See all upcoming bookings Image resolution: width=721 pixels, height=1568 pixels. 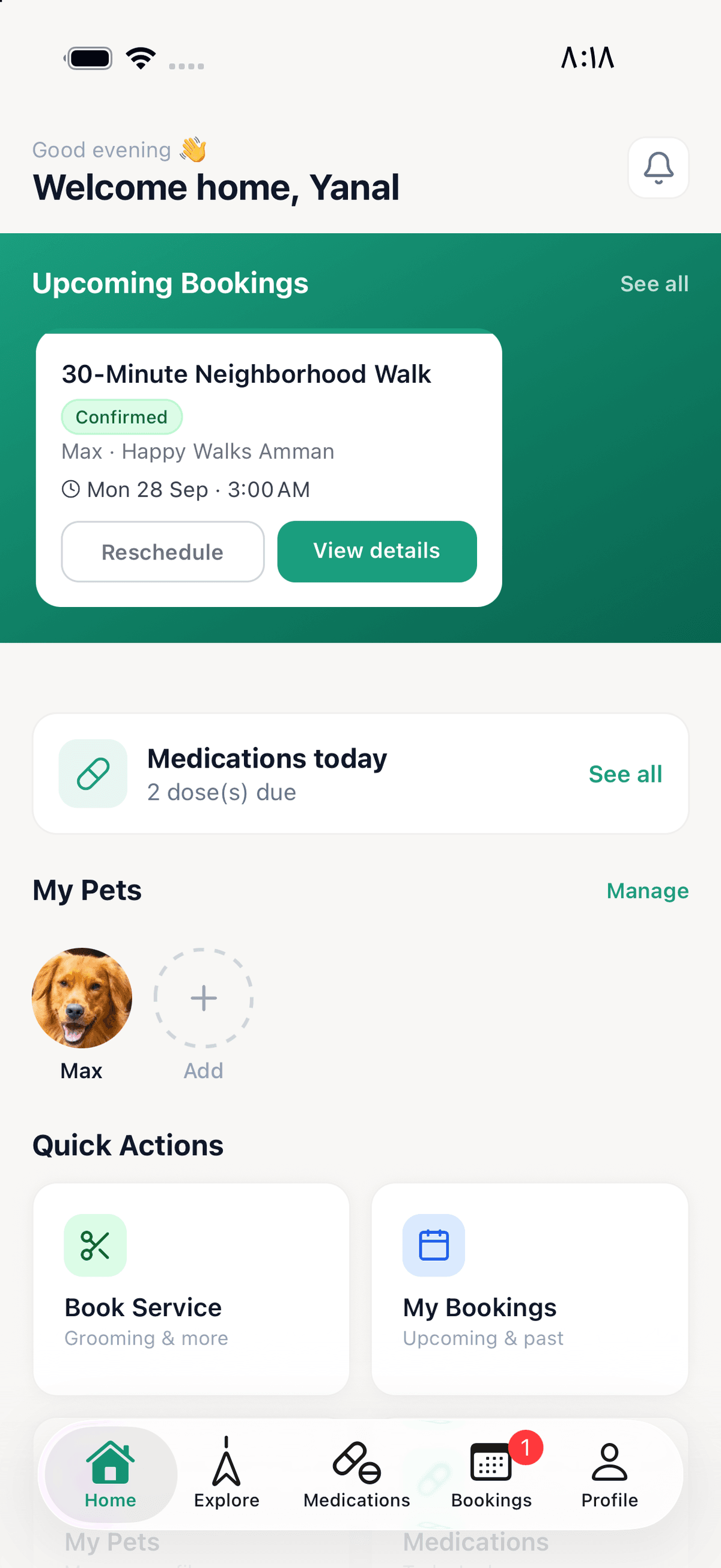(654, 284)
